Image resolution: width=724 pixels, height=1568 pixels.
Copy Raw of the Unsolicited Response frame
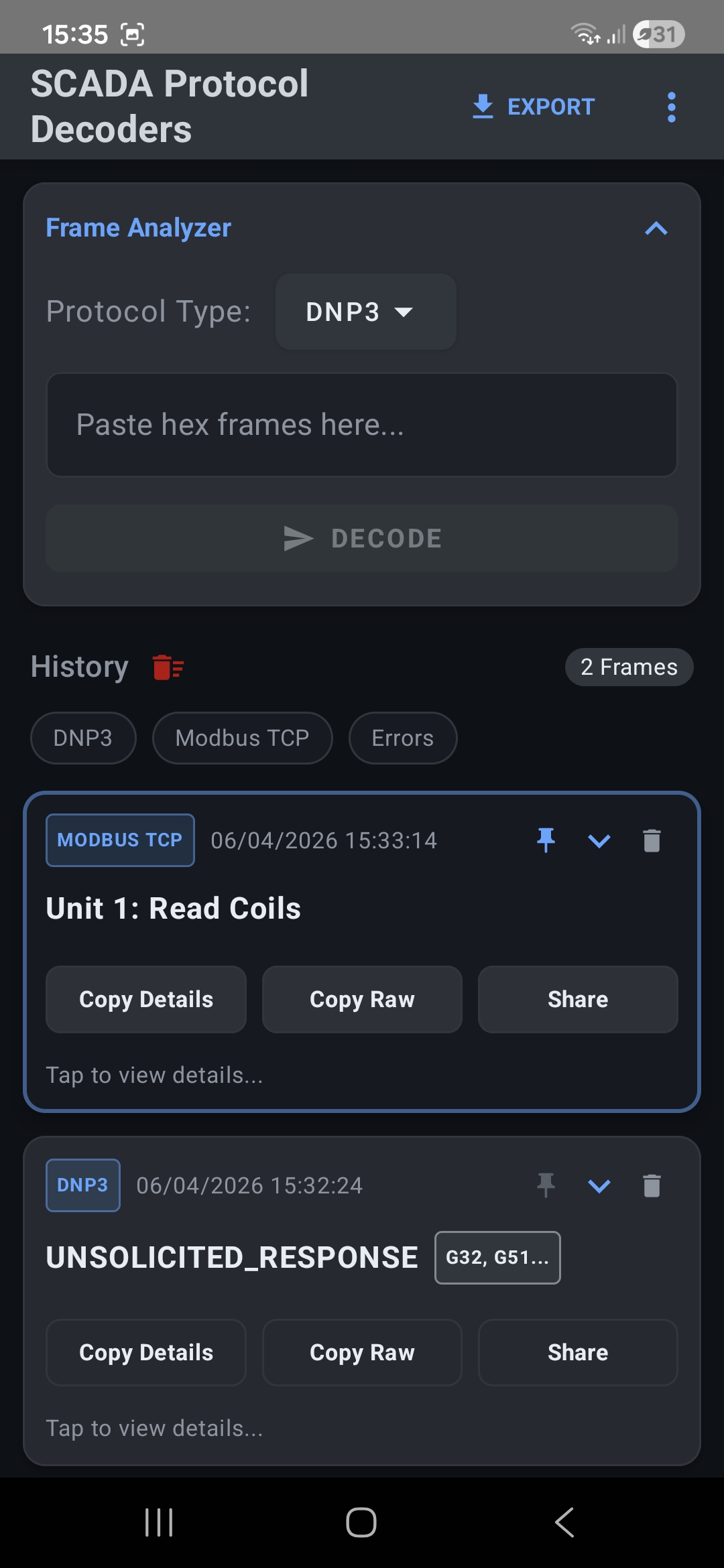coord(362,1352)
